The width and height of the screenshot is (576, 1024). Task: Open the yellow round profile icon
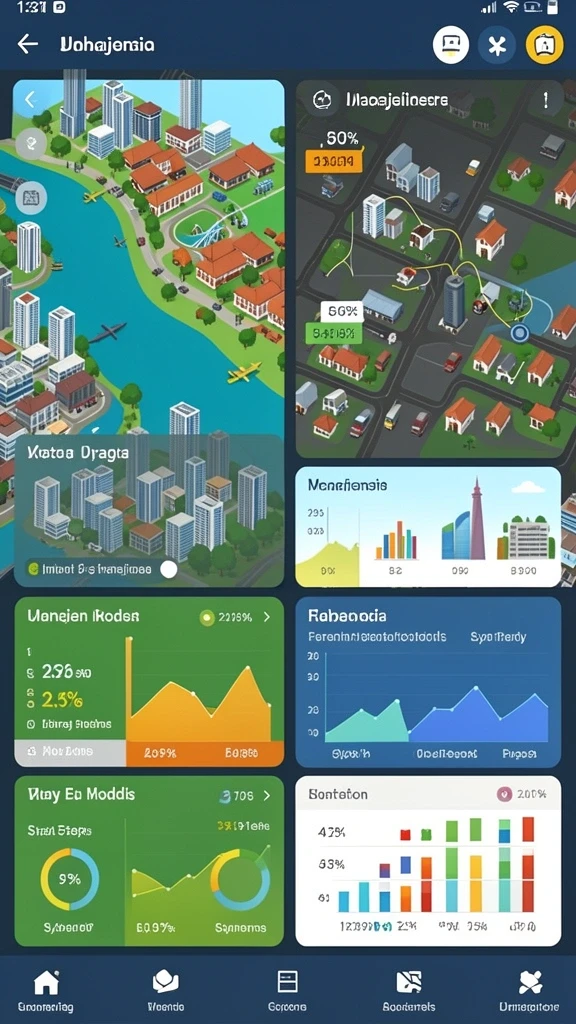pyautogui.click(x=545, y=46)
